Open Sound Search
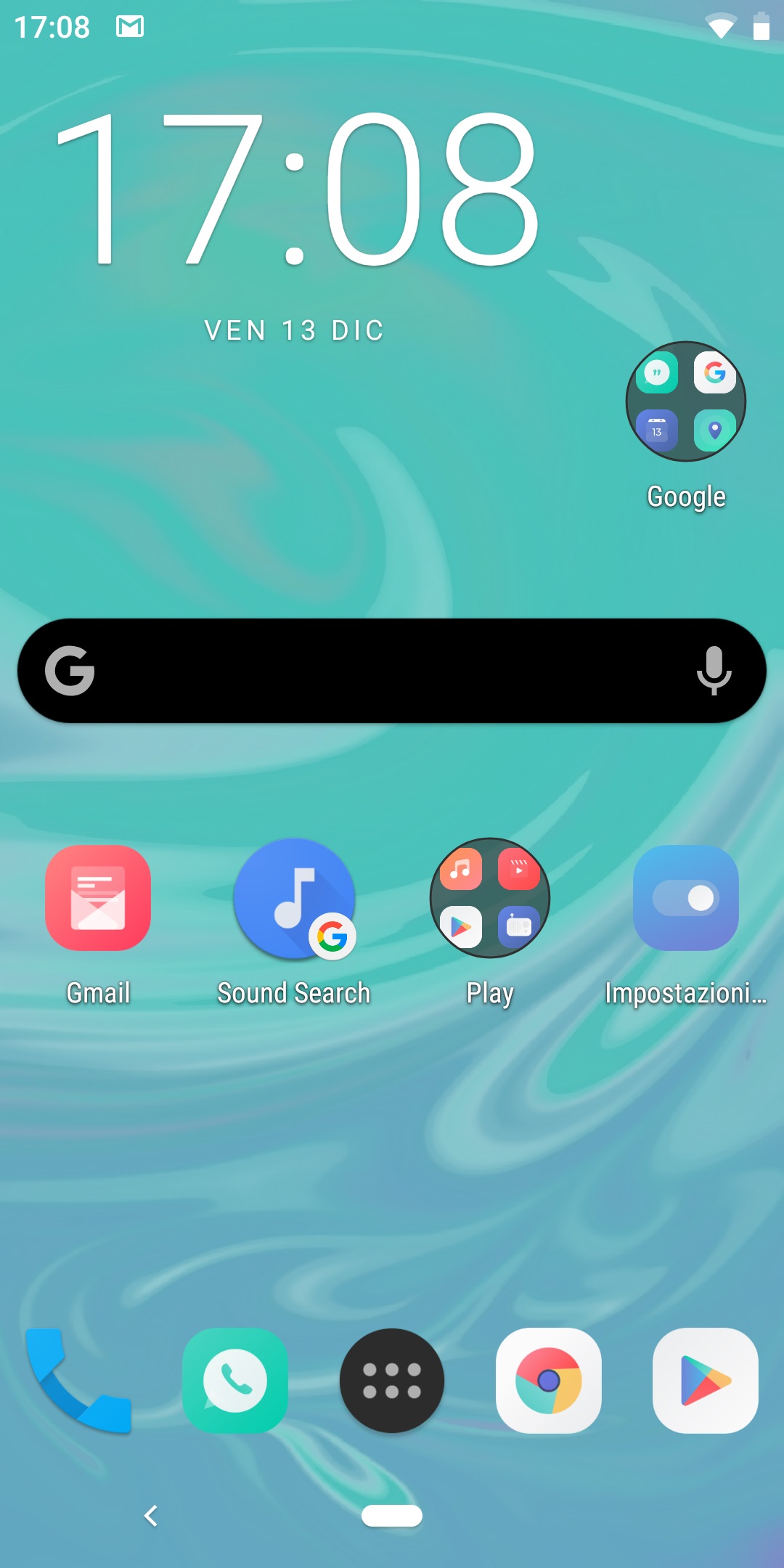Screen dimensions: 784x1568 pos(294,899)
